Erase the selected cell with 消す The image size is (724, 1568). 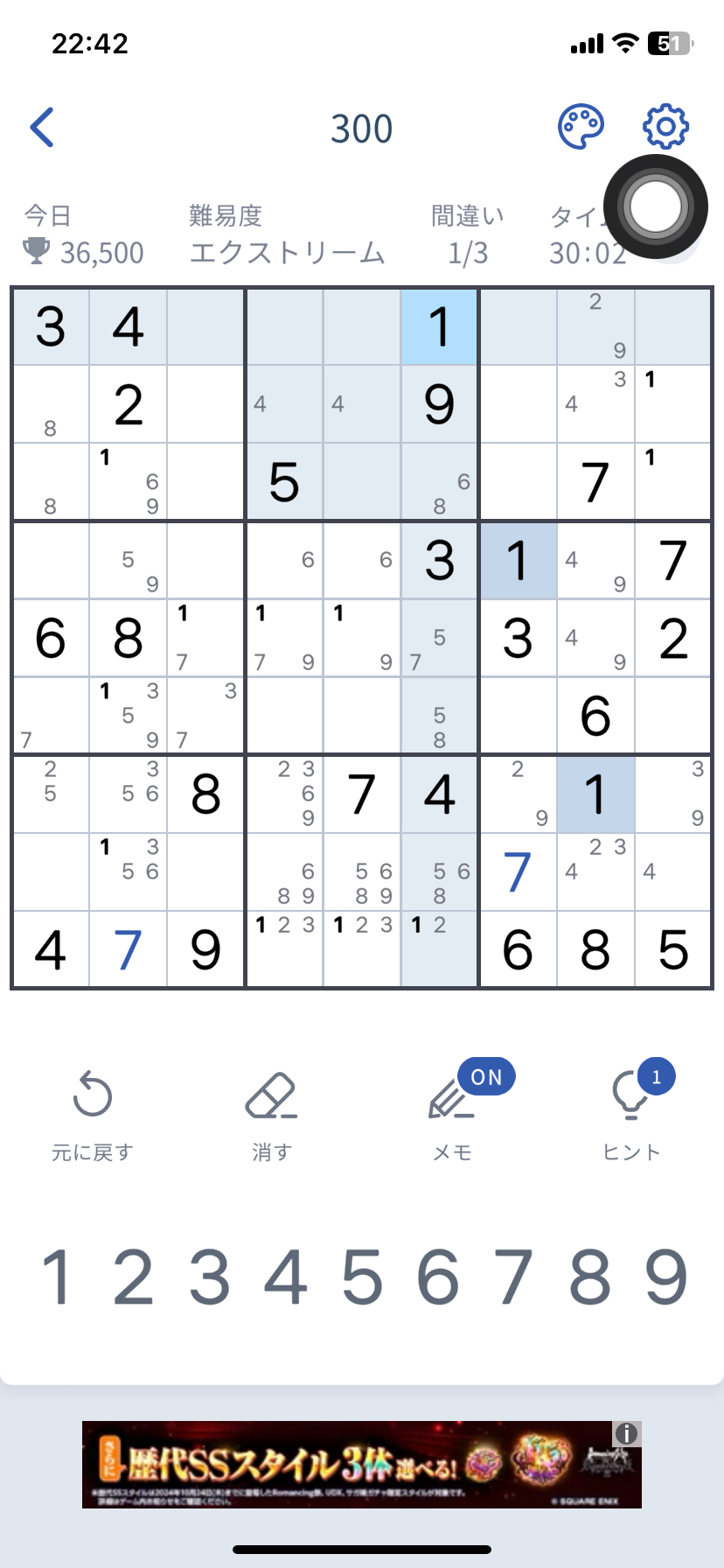(x=271, y=1113)
